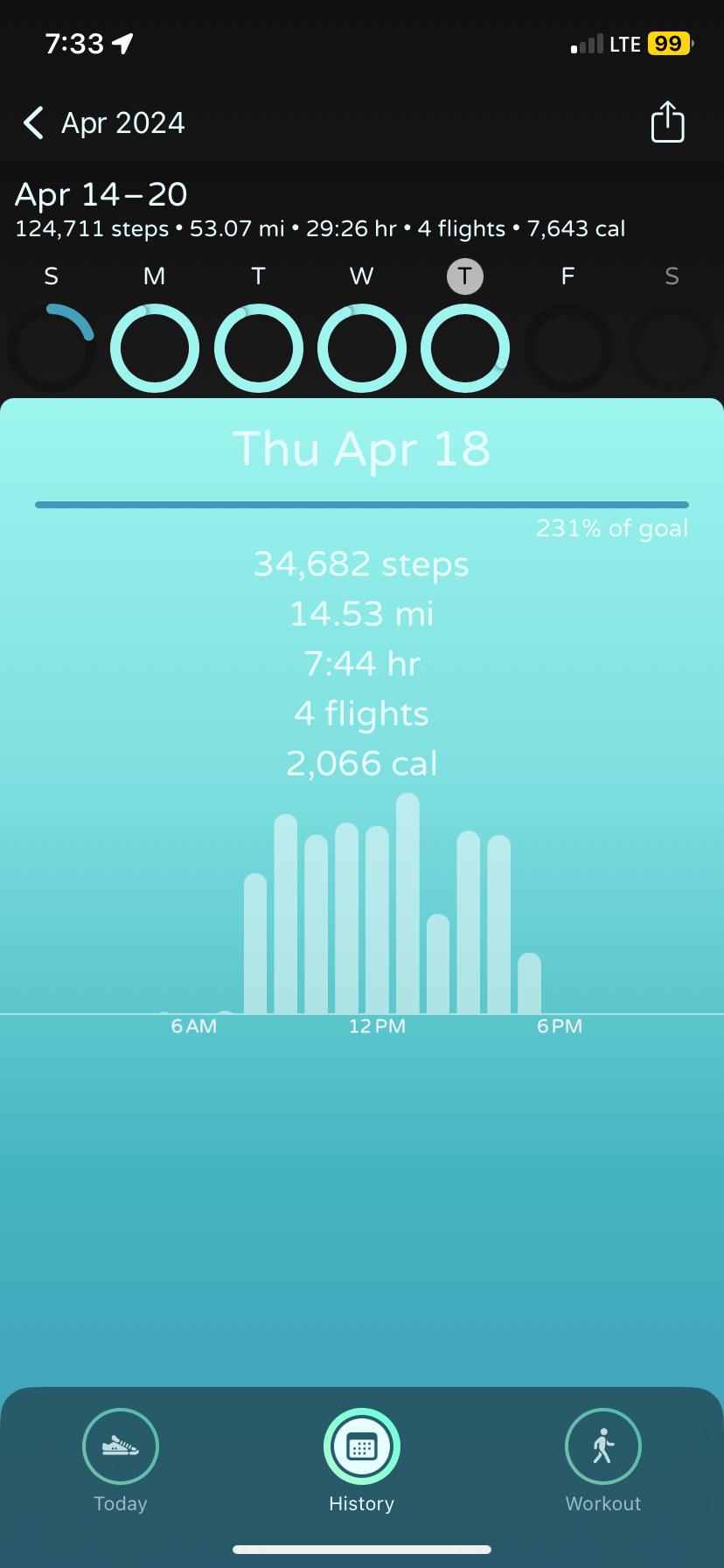Viewport: 724px width, 1568px height.
Task: Go back to Apr 2024 month view
Action: point(103,122)
